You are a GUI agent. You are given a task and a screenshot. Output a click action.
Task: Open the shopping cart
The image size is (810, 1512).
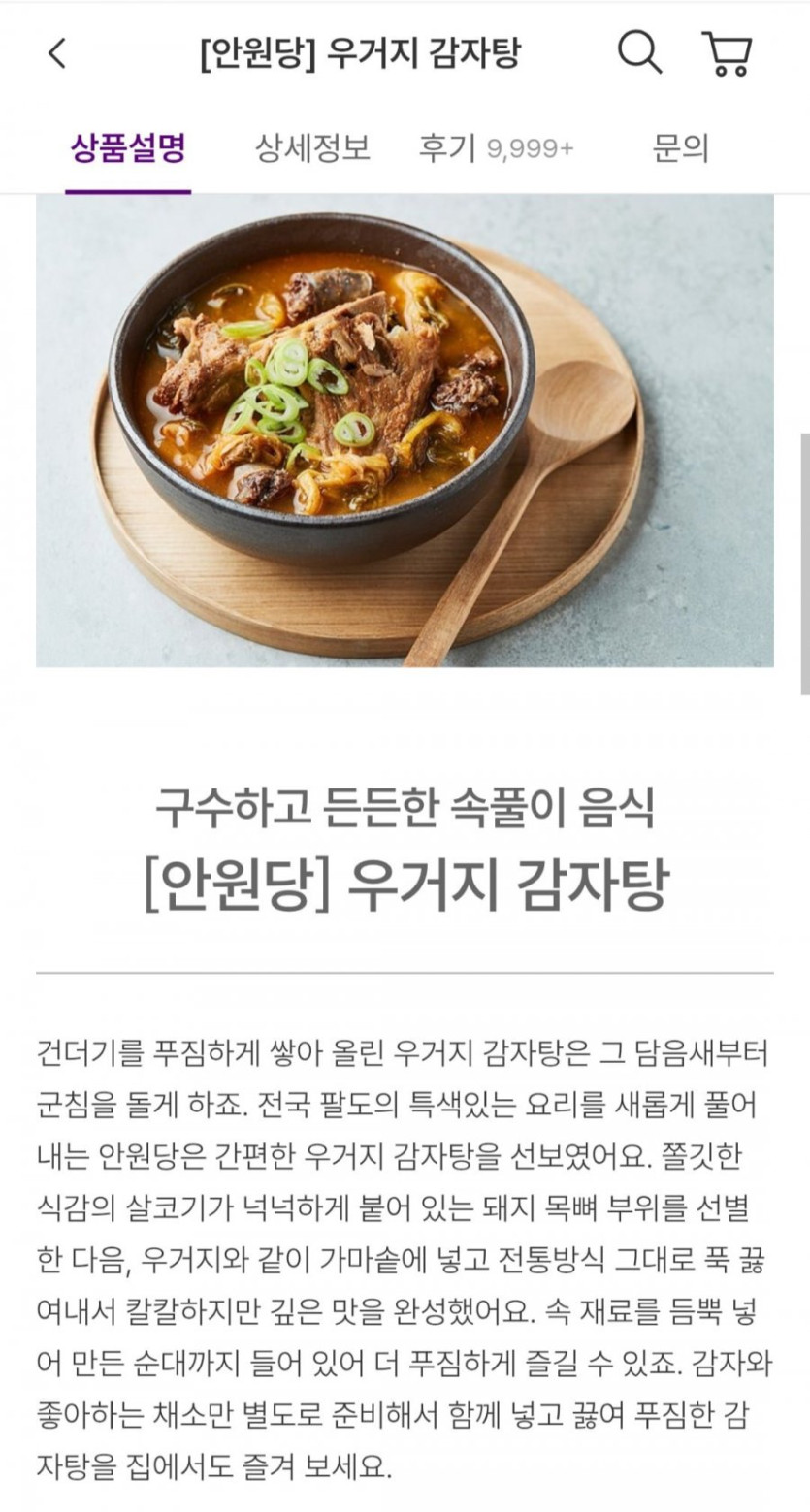[727, 53]
